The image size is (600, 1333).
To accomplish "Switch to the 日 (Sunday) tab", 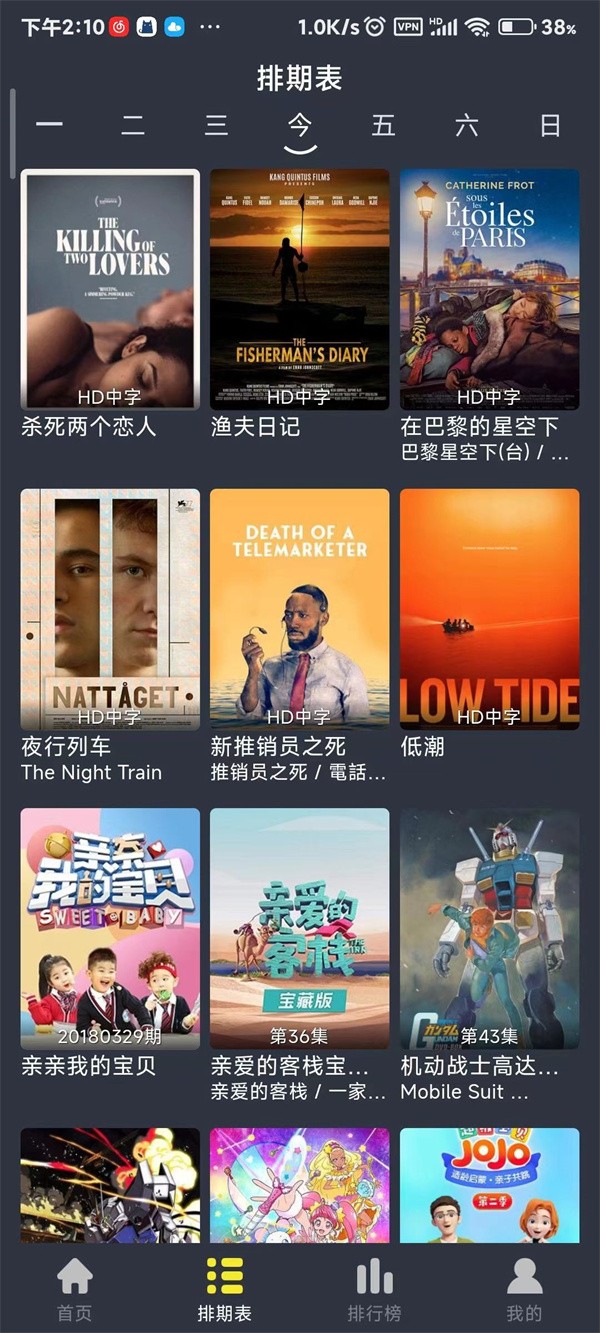I will click(x=550, y=125).
